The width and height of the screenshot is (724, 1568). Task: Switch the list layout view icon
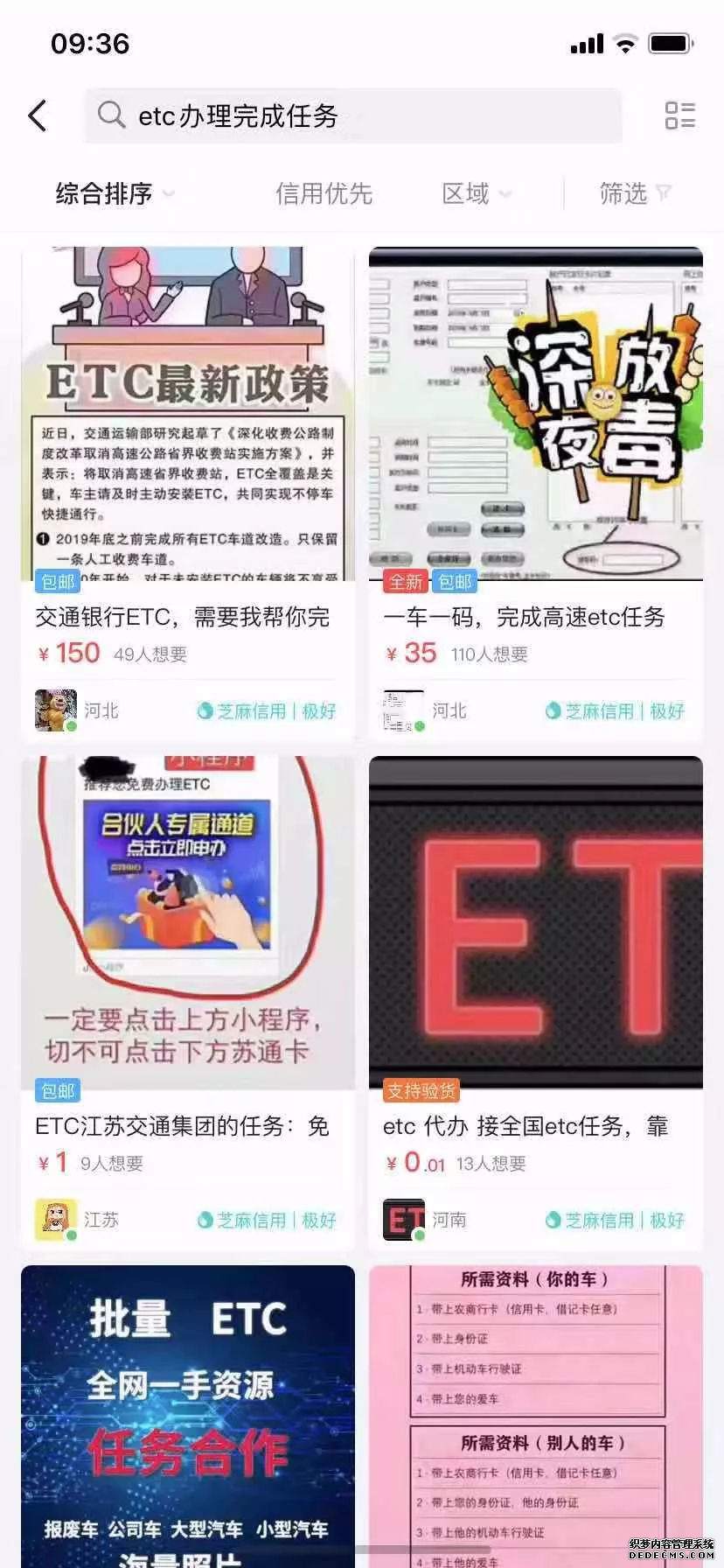(679, 115)
